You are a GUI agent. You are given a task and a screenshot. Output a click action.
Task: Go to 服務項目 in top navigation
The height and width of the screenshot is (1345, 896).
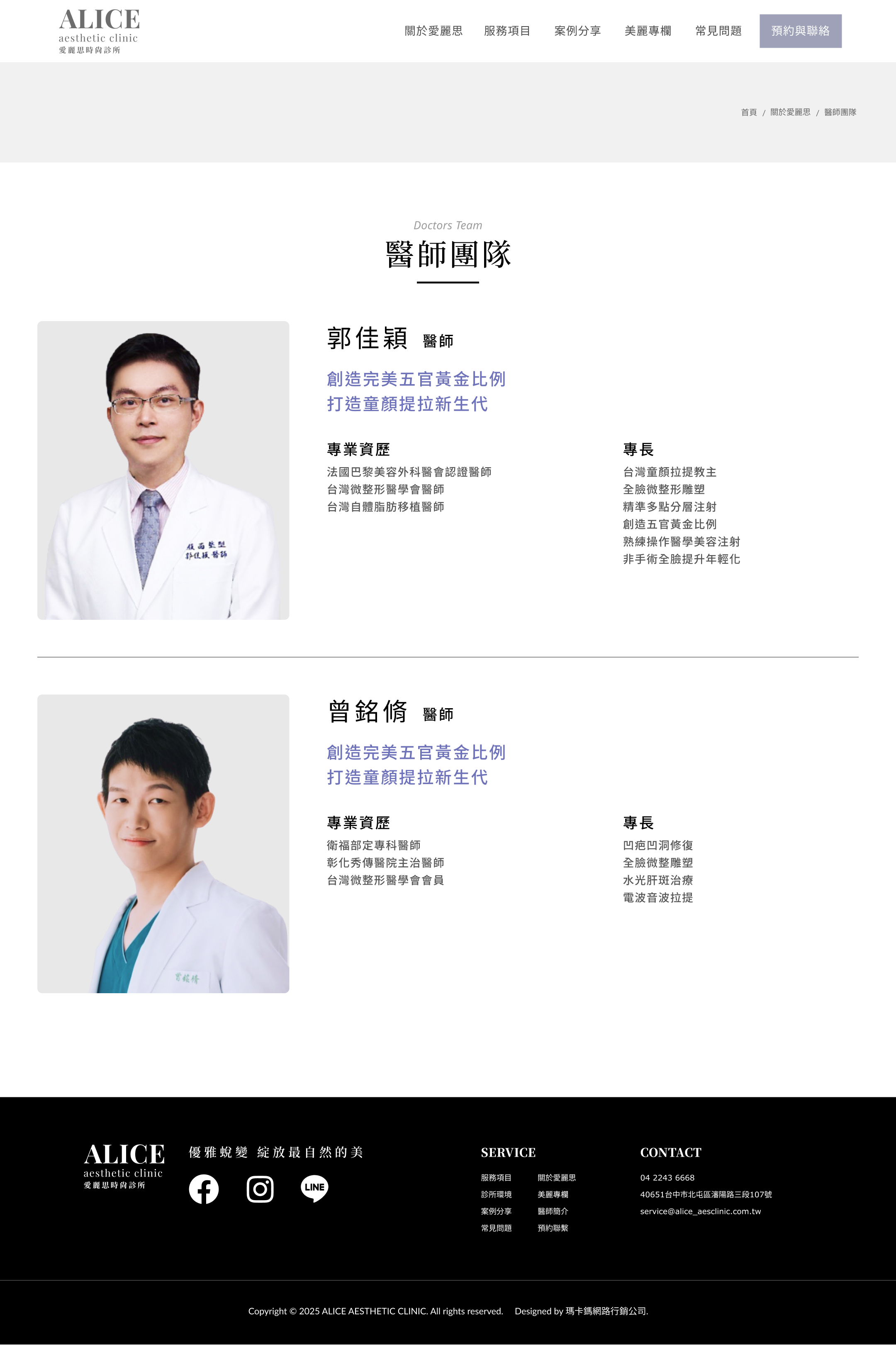507,31
